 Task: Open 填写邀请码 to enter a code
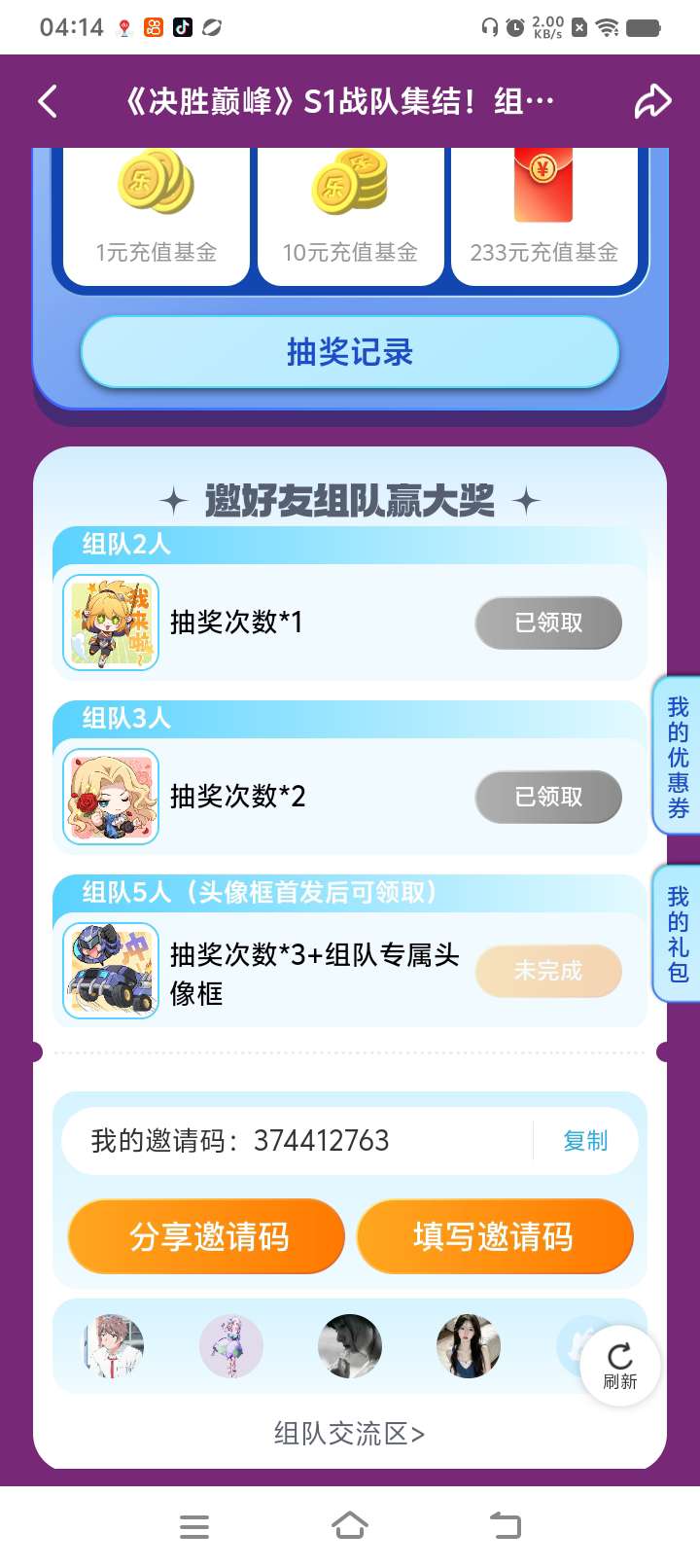tap(494, 1236)
